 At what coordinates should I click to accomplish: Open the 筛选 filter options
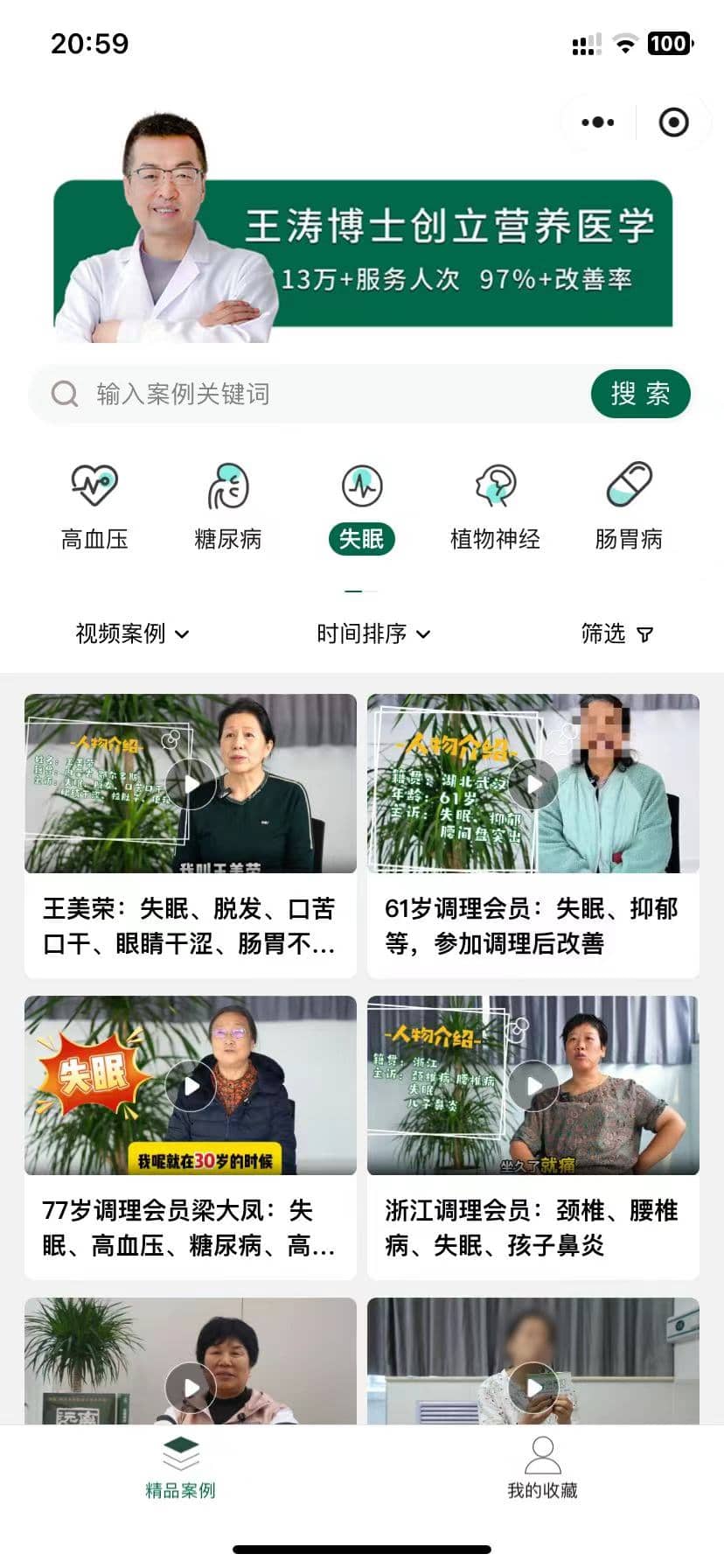[616, 633]
